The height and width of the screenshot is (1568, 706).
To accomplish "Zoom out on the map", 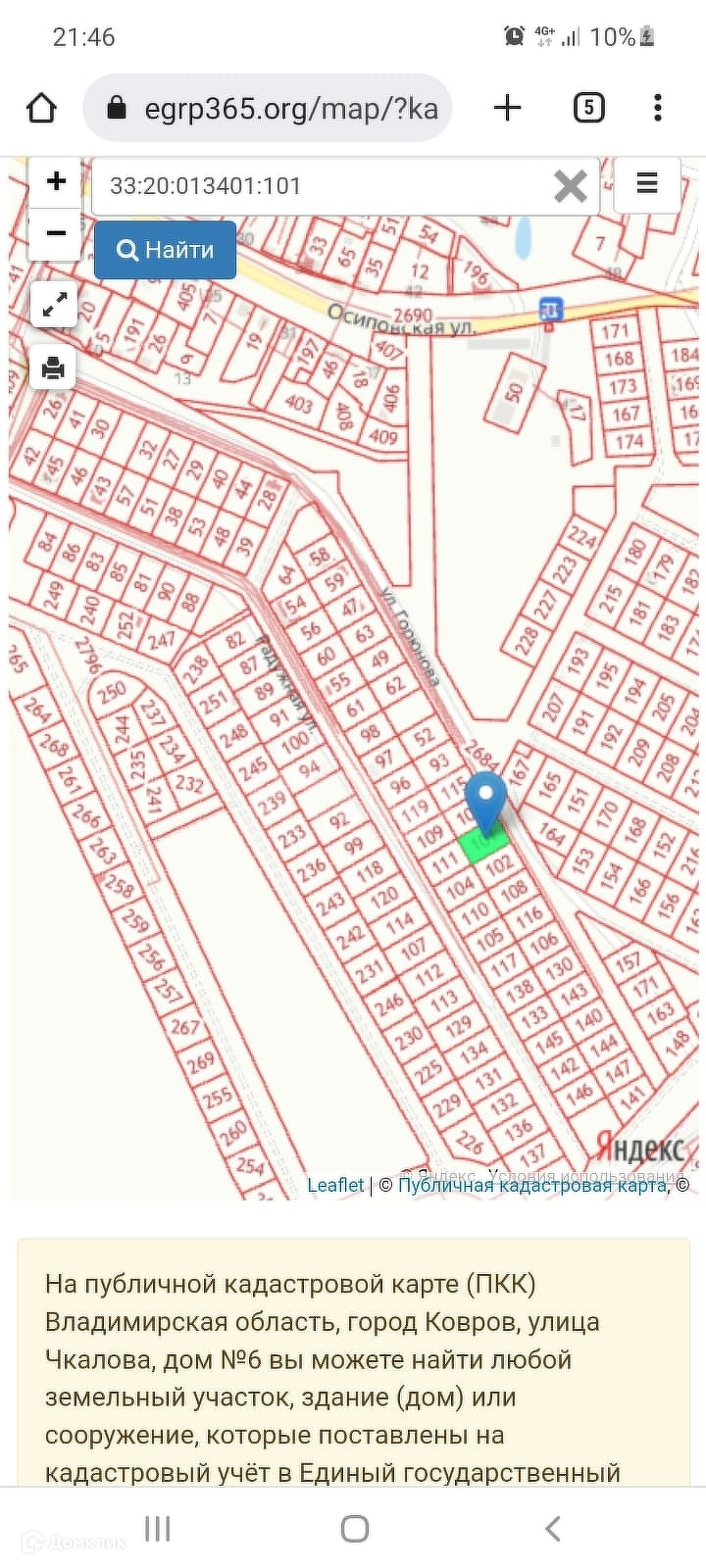I will (x=56, y=233).
